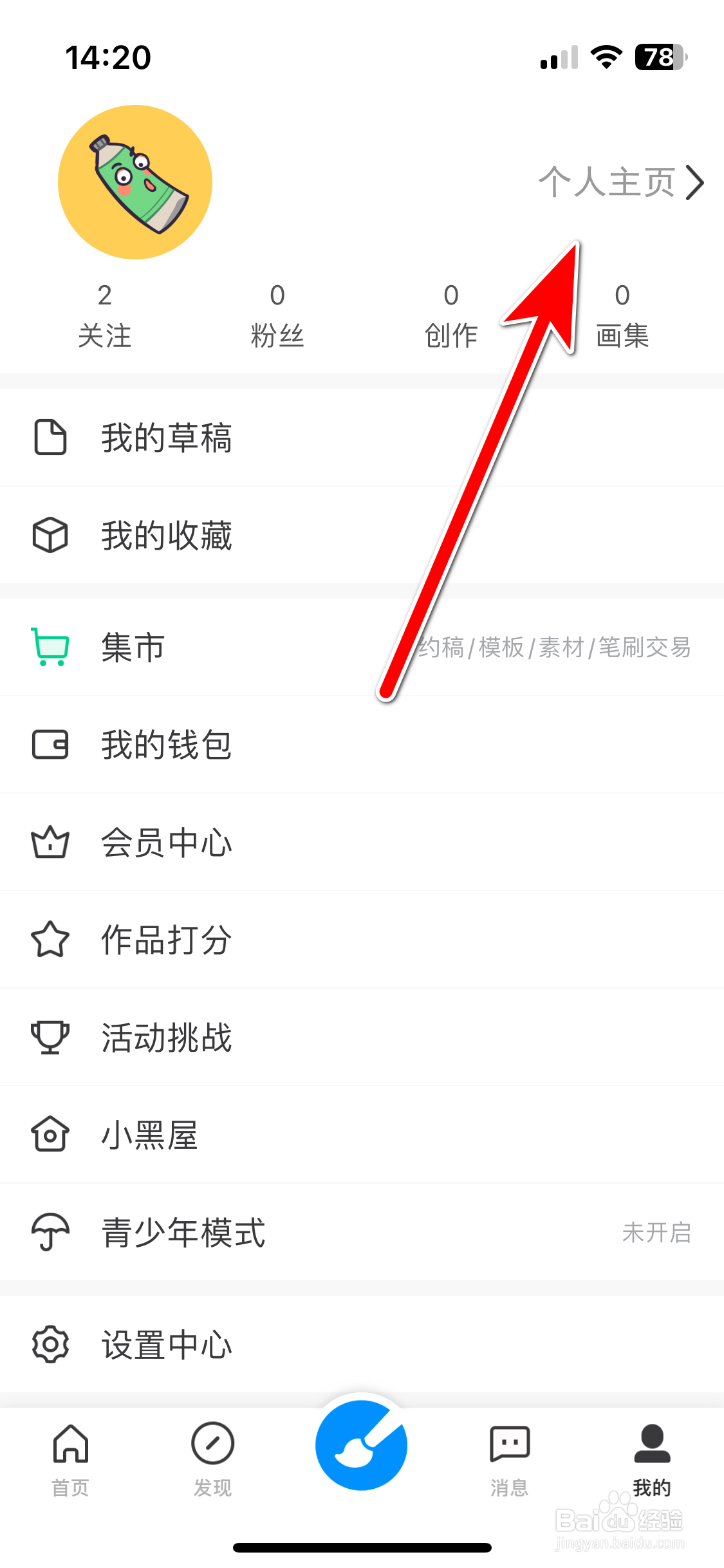Open 我的草稿 drafts page
Screen dimensions: 724x1568
coord(166,438)
